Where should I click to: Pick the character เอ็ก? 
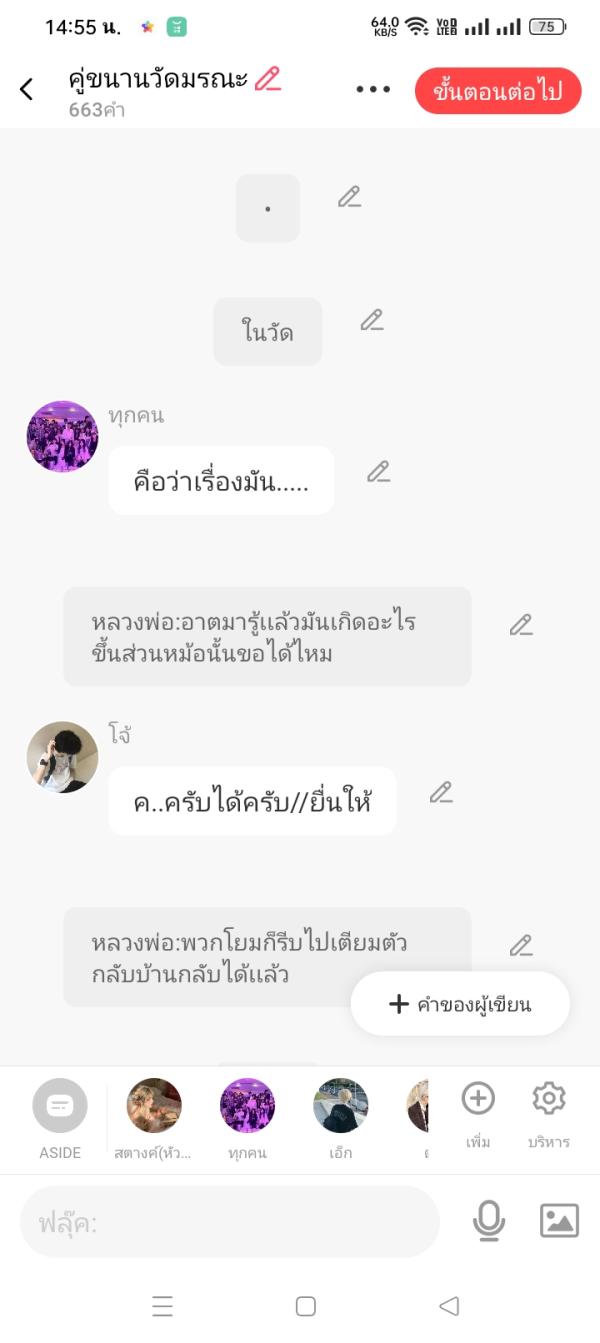pyautogui.click(x=340, y=1106)
